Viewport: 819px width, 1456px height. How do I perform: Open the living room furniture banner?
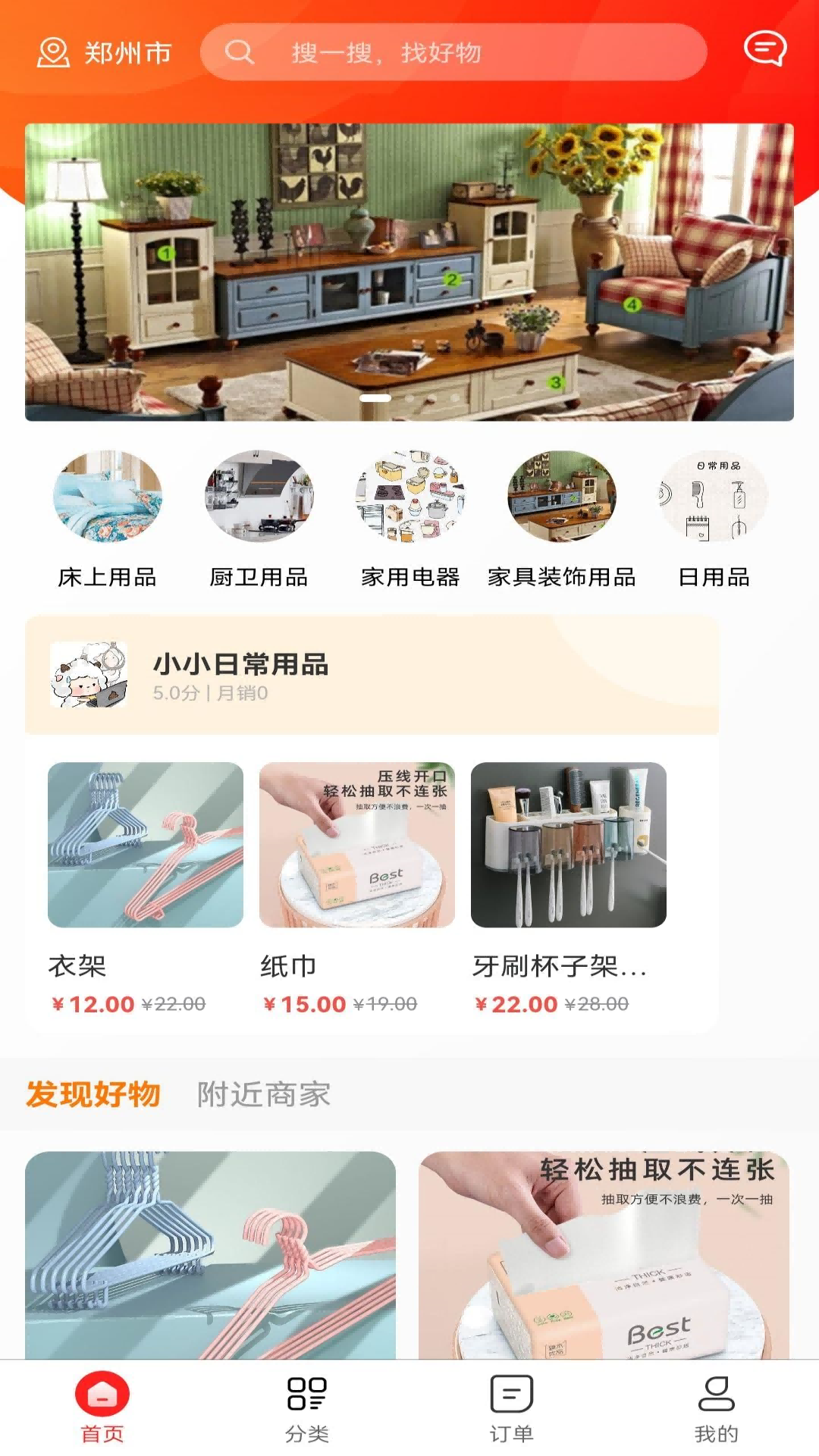click(x=409, y=272)
